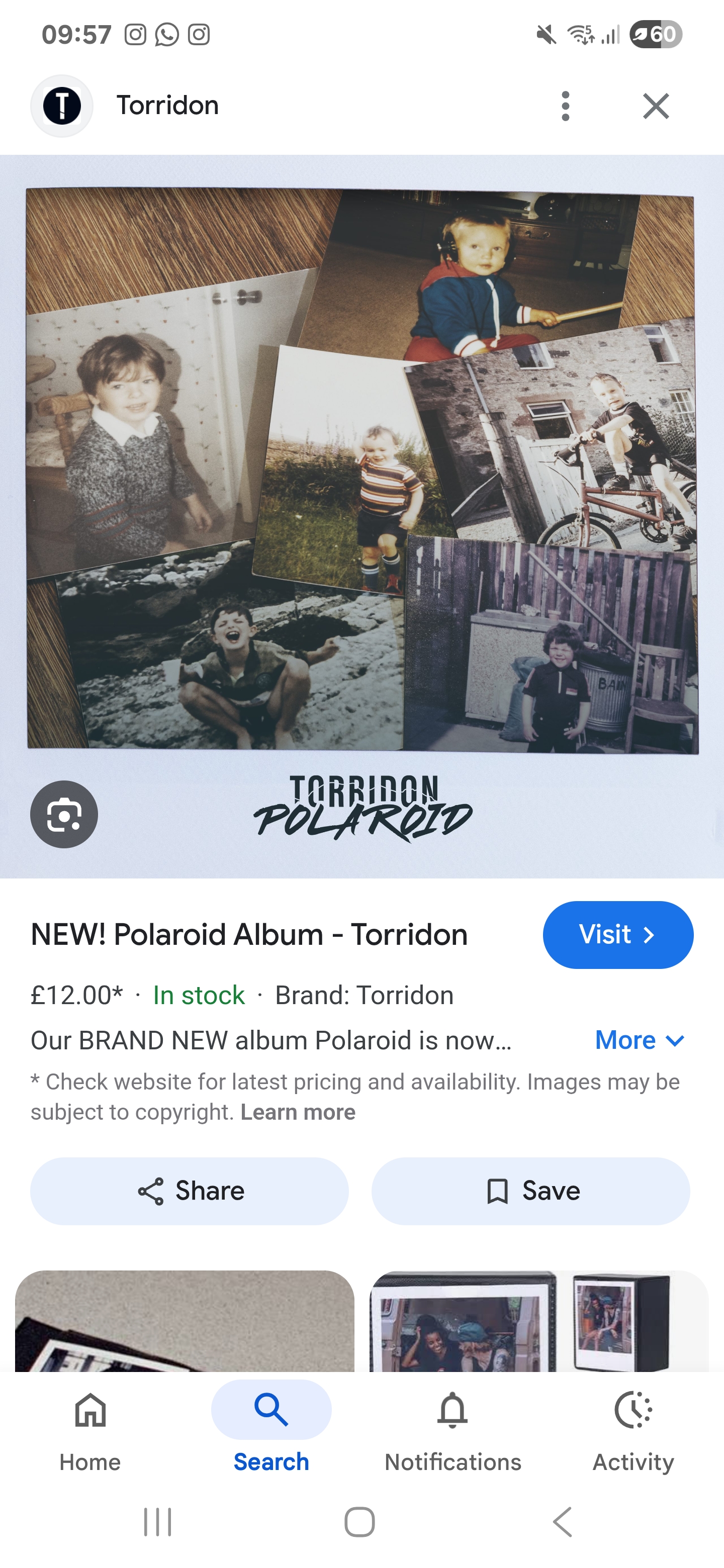The width and height of the screenshot is (724, 1568).
Task: Go back using the system back button
Action: (x=563, y=1522)
